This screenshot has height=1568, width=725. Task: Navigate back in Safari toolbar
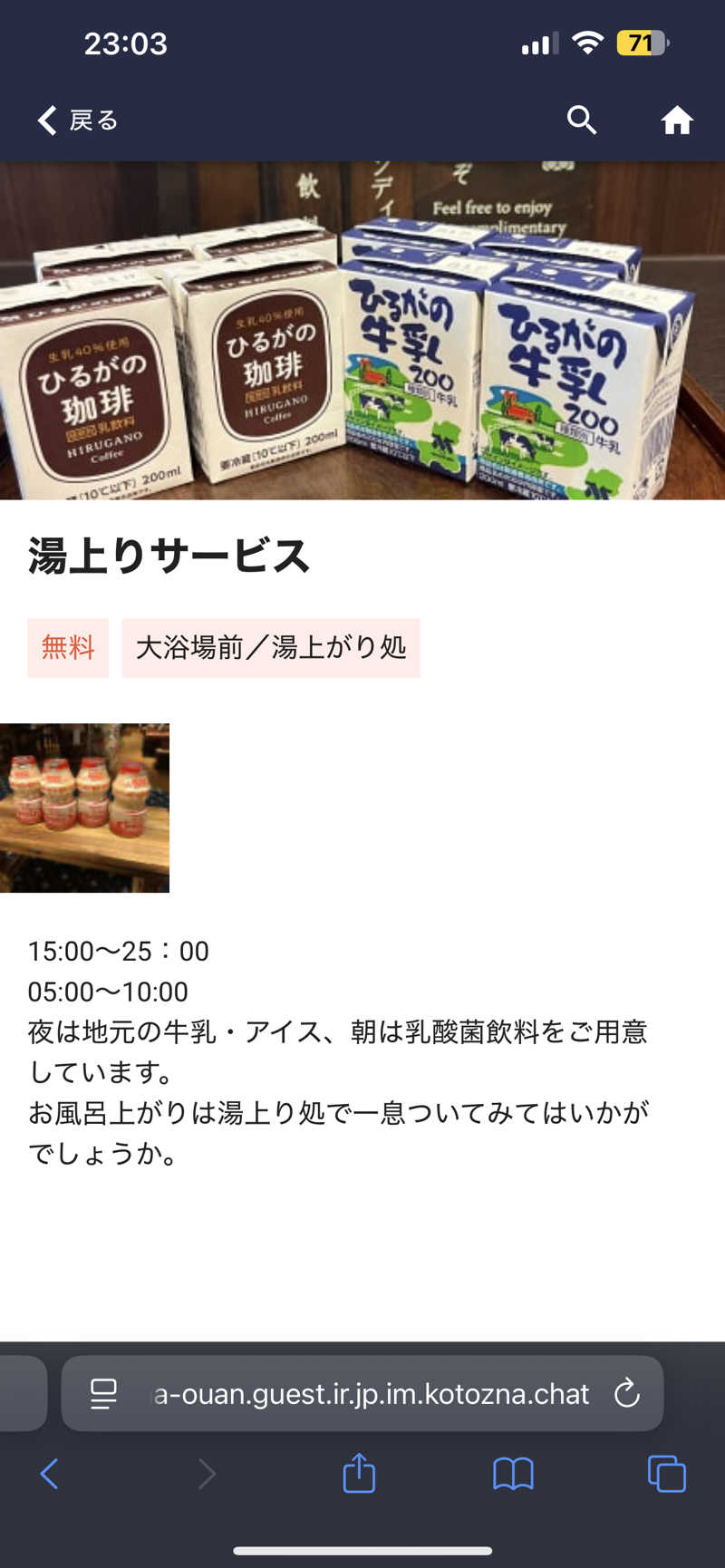(x=50, y=1474)
